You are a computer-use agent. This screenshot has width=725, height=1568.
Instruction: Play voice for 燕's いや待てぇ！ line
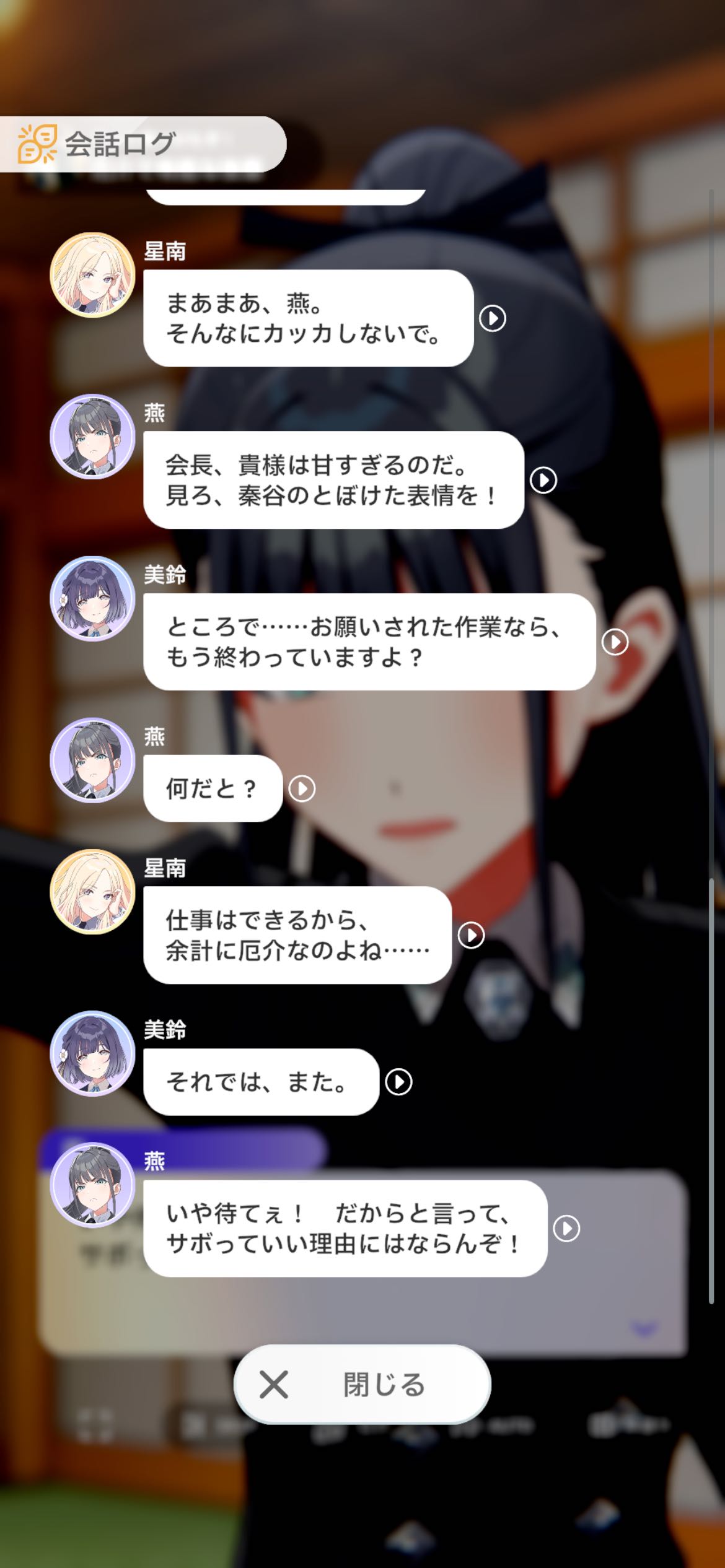point(566,1229)
